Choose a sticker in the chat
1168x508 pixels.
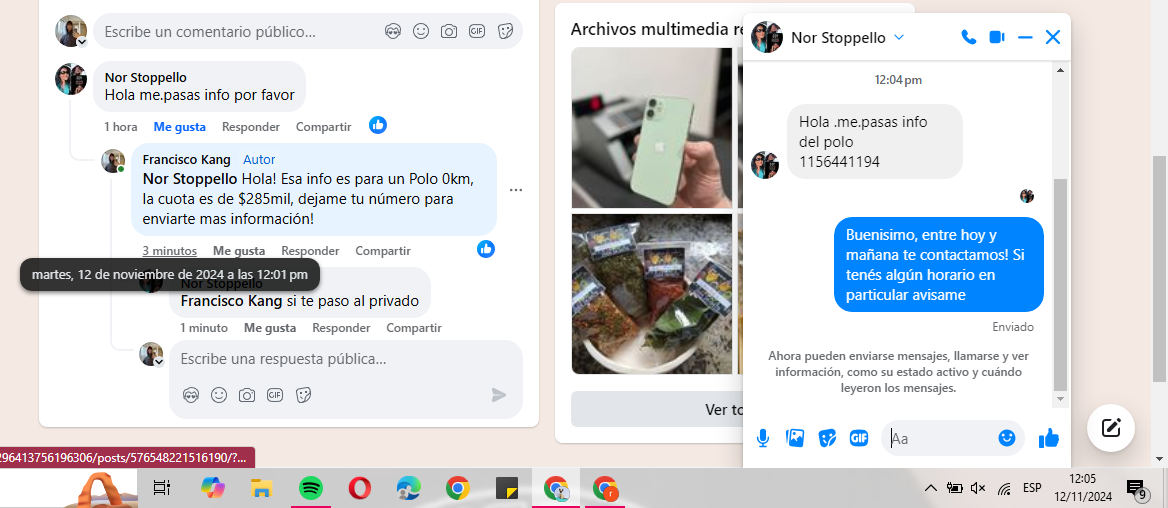click(x=827, y=438)
